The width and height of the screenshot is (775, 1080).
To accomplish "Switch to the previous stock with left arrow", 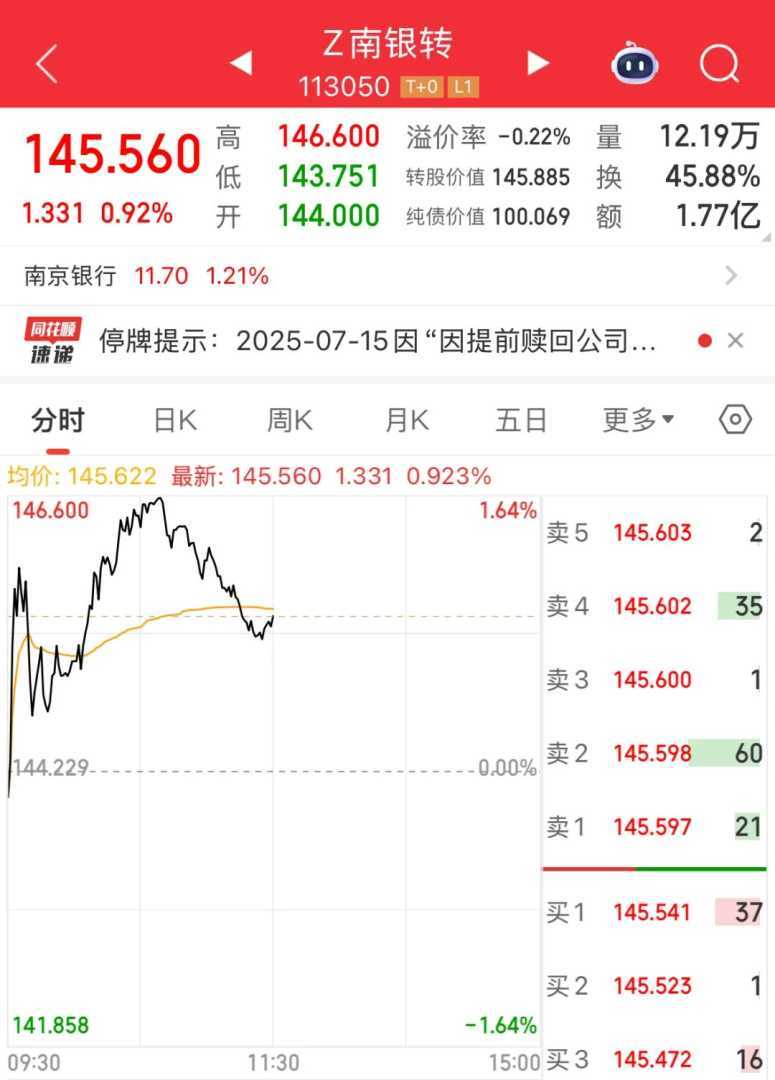I will pos(241,64).
